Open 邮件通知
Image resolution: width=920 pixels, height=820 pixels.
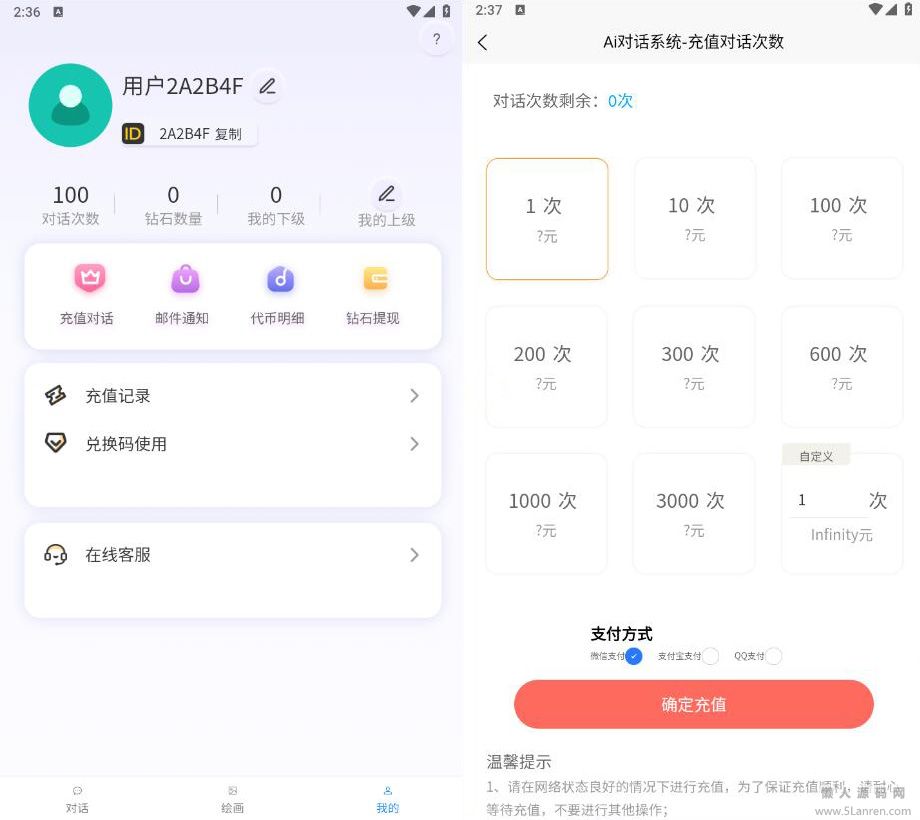pyautogui.click(x=182, y=293)
